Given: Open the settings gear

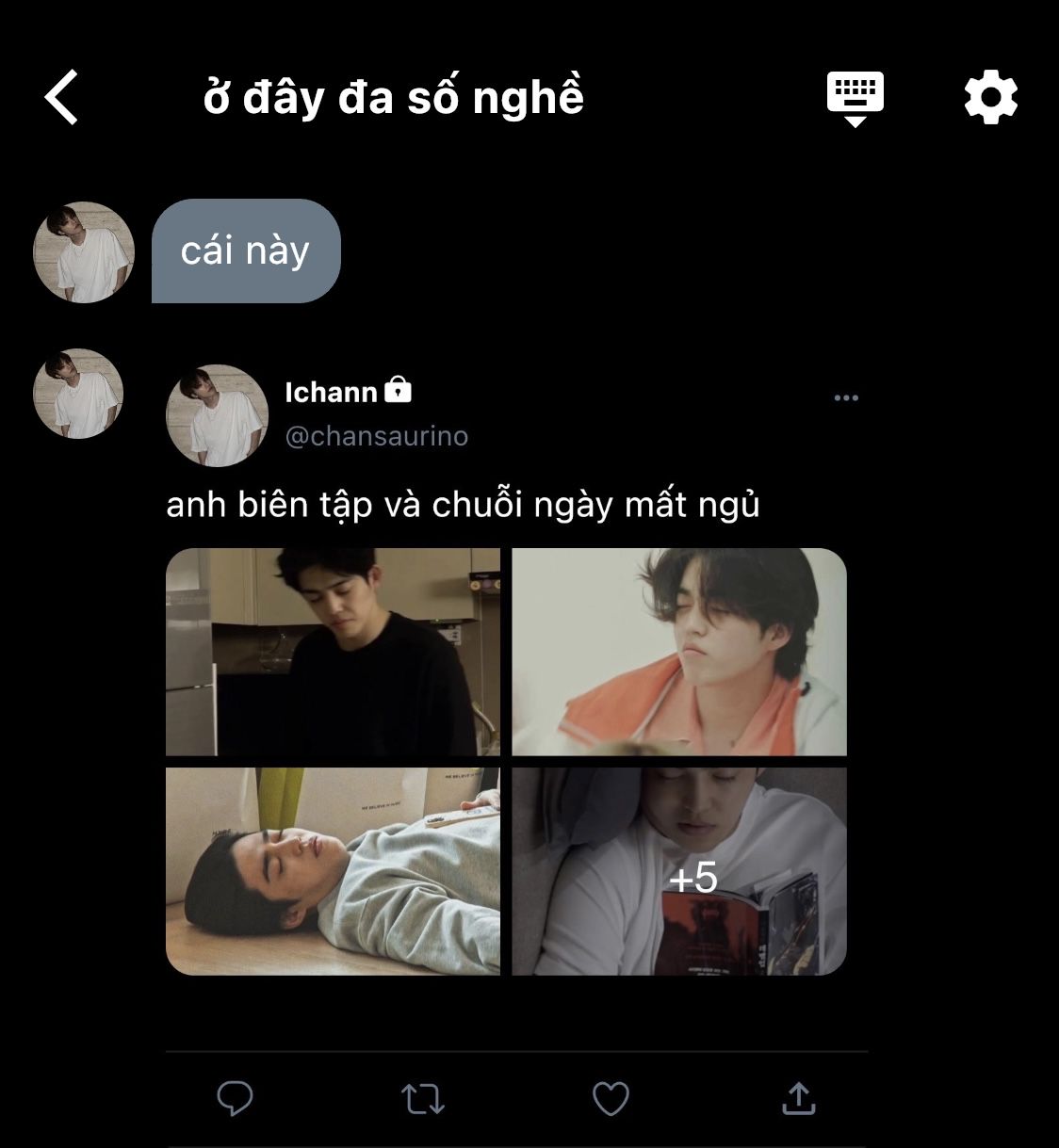Looking at the screenshot, I should pos(990,97).
